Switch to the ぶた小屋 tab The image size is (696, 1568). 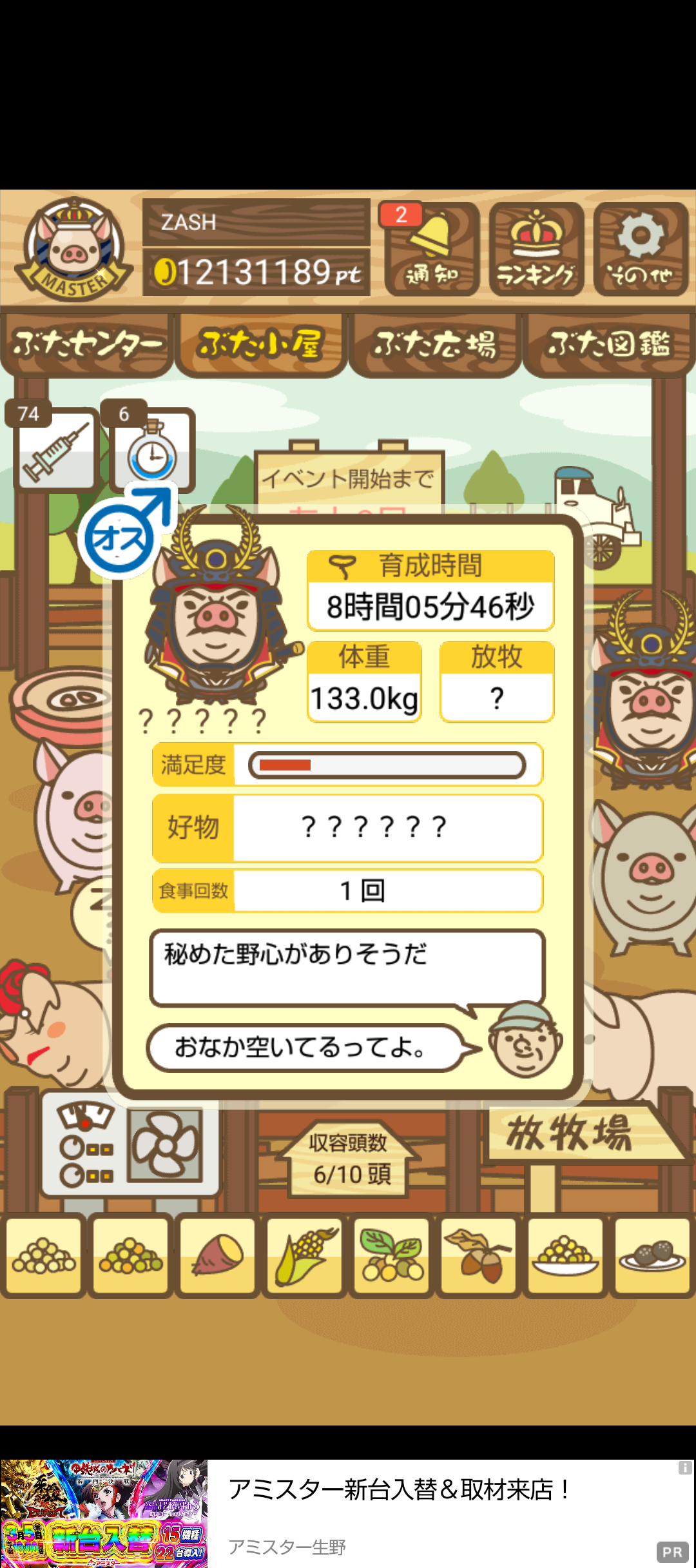tap(261, 345)
